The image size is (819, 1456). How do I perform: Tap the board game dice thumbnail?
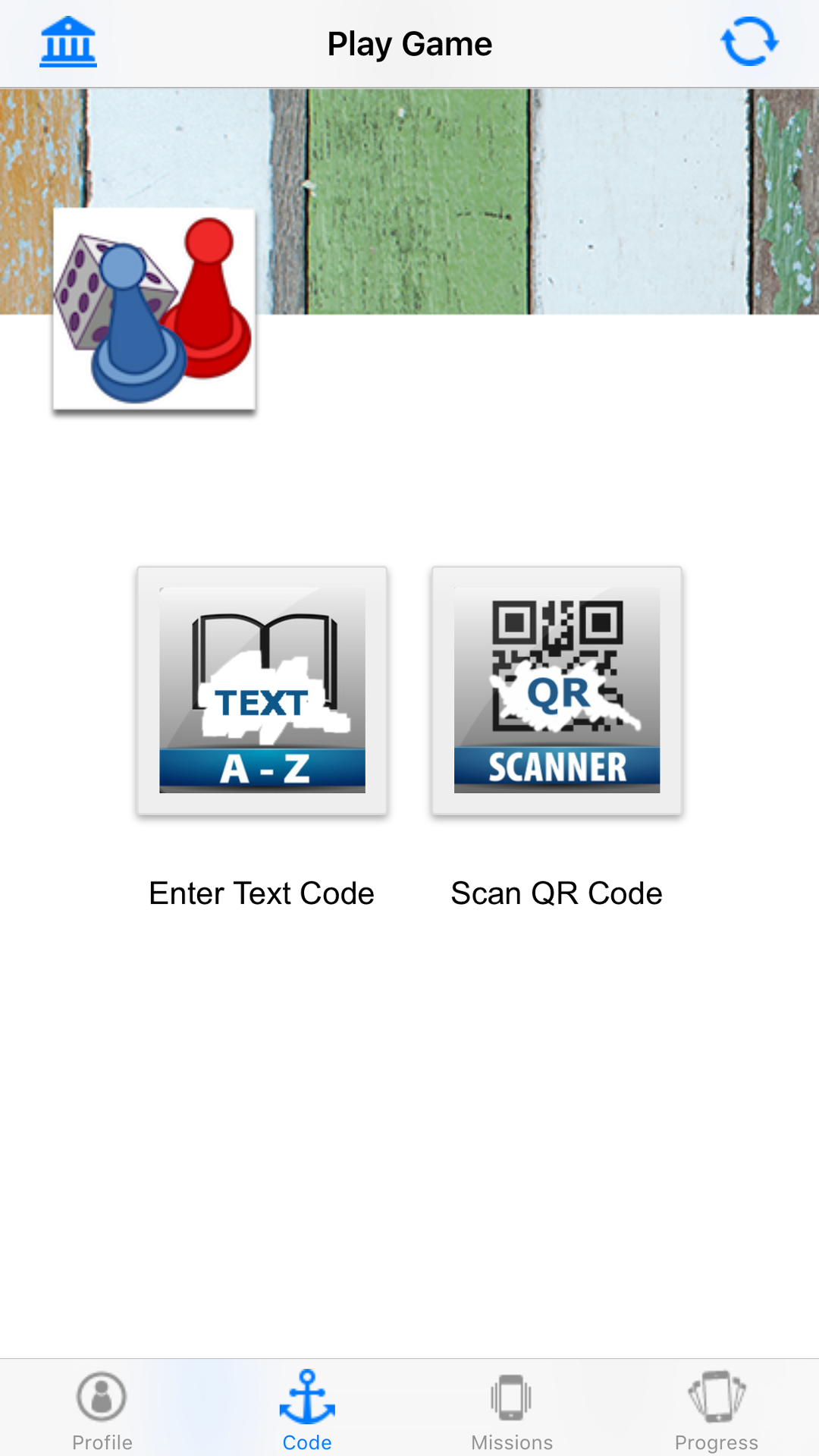(x=154, y=311)
